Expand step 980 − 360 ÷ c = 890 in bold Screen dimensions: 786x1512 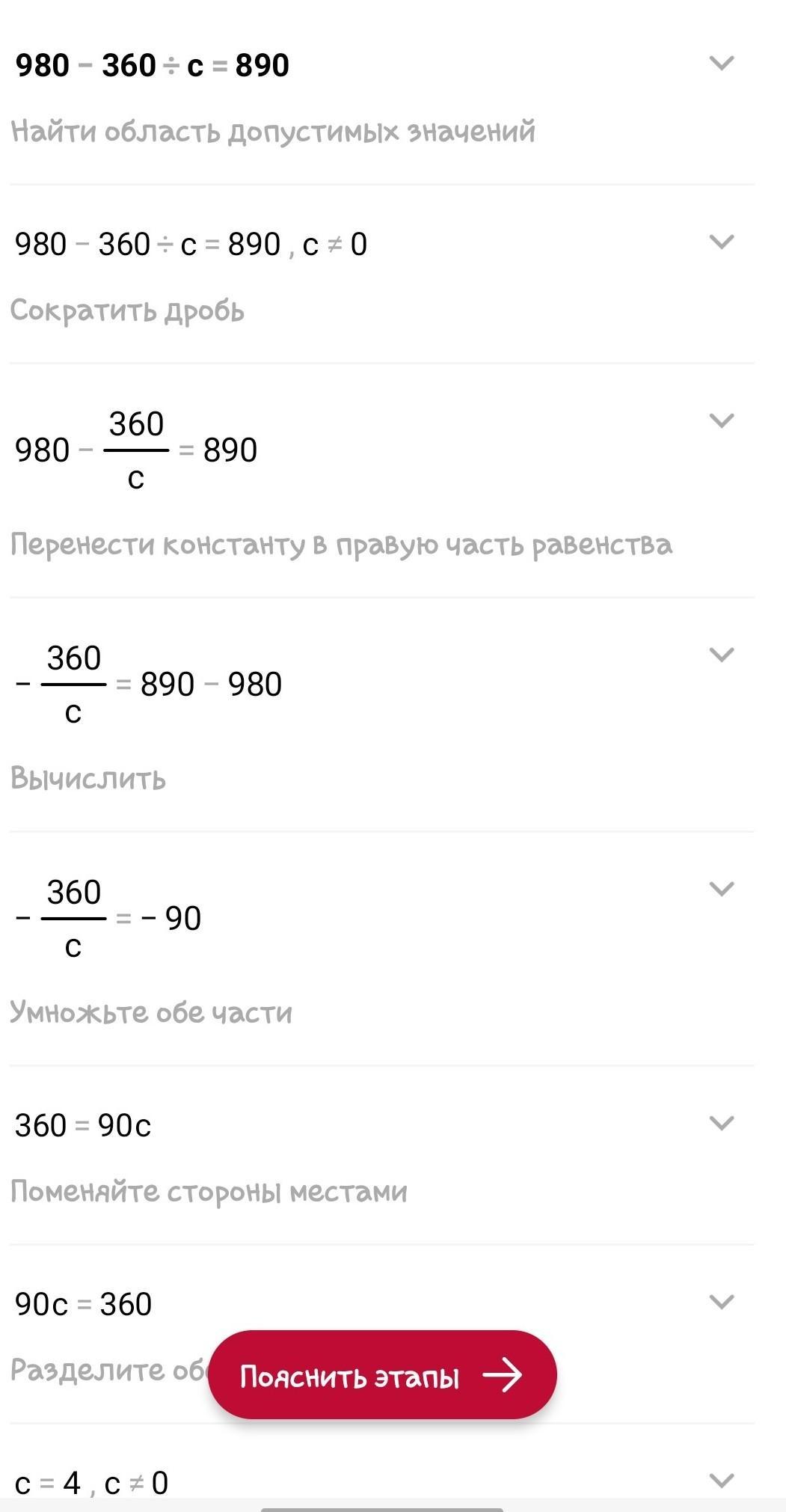[x=721, y=64]
